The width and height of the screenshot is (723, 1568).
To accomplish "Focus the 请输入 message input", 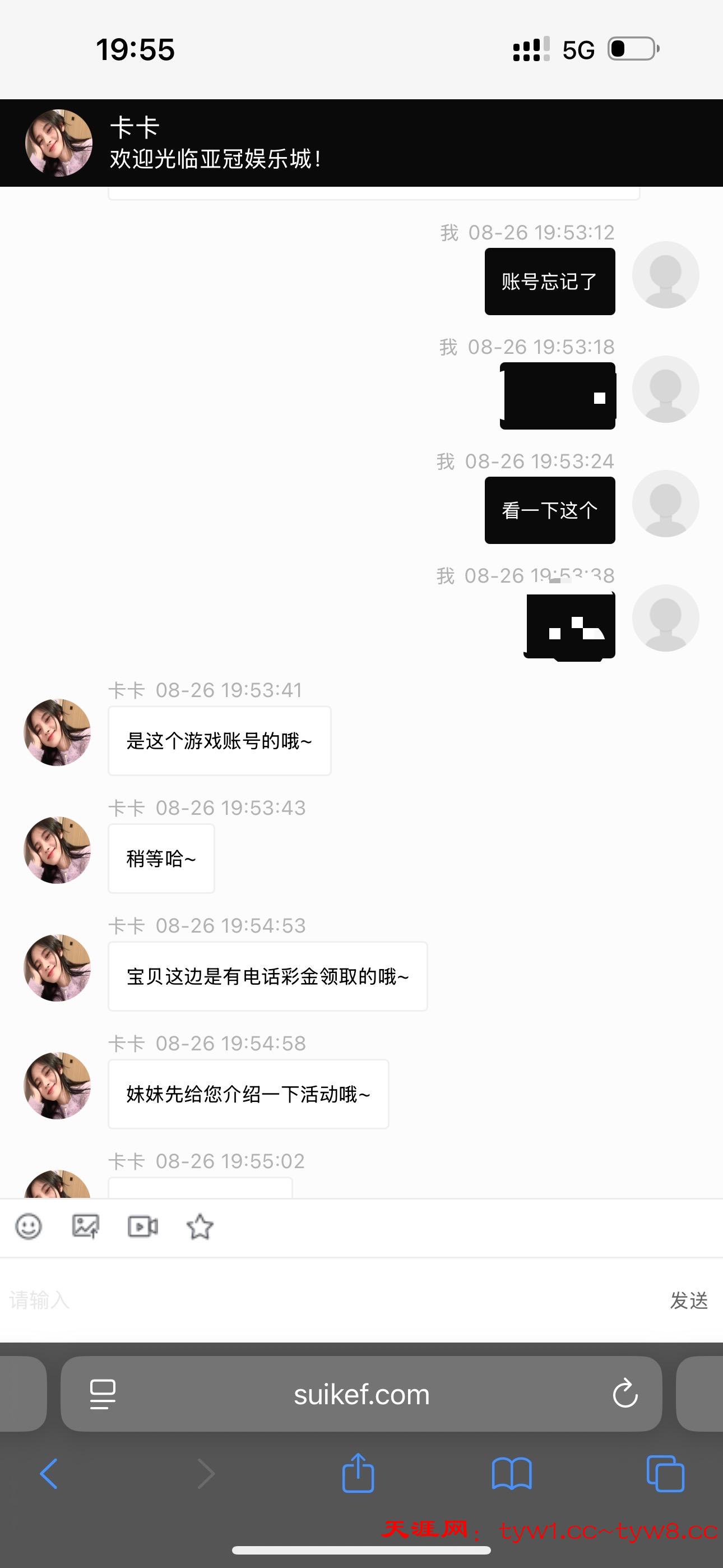I will click(x=328, y=1301).
